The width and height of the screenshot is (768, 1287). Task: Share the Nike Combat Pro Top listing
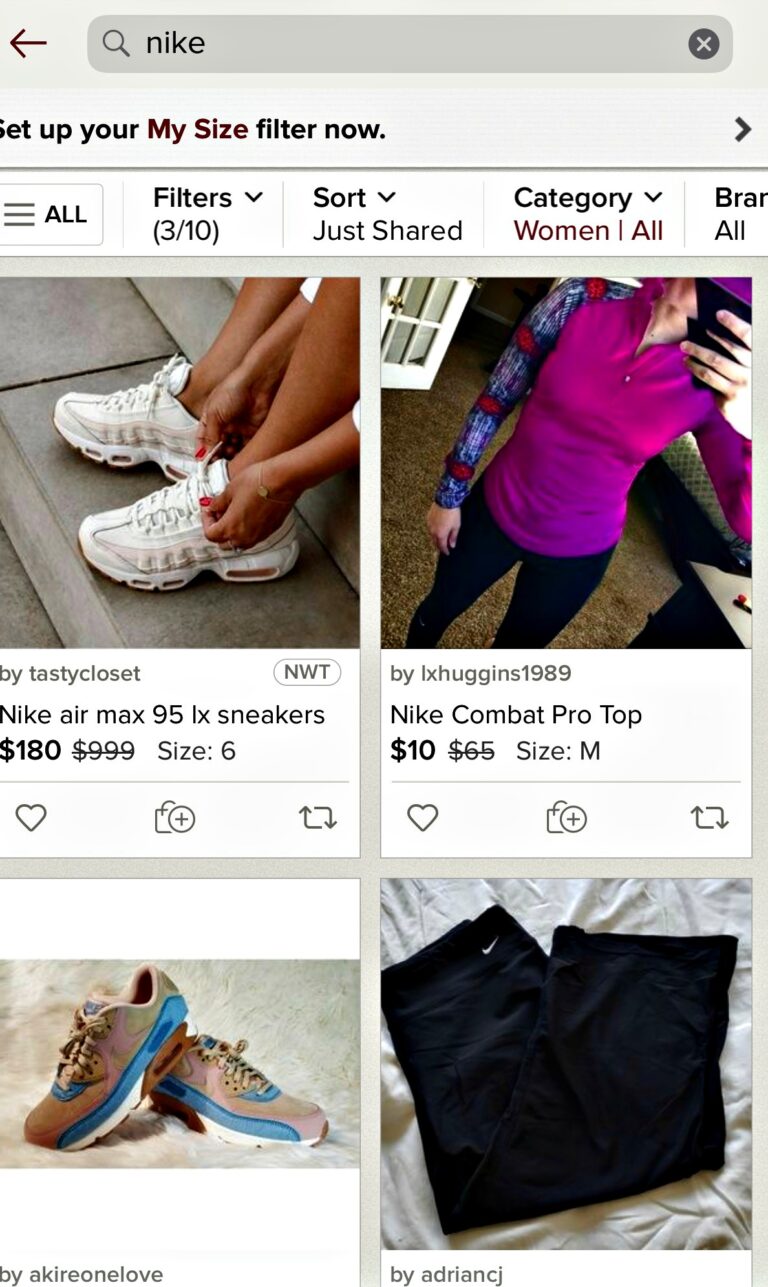(x=709, y=818)
